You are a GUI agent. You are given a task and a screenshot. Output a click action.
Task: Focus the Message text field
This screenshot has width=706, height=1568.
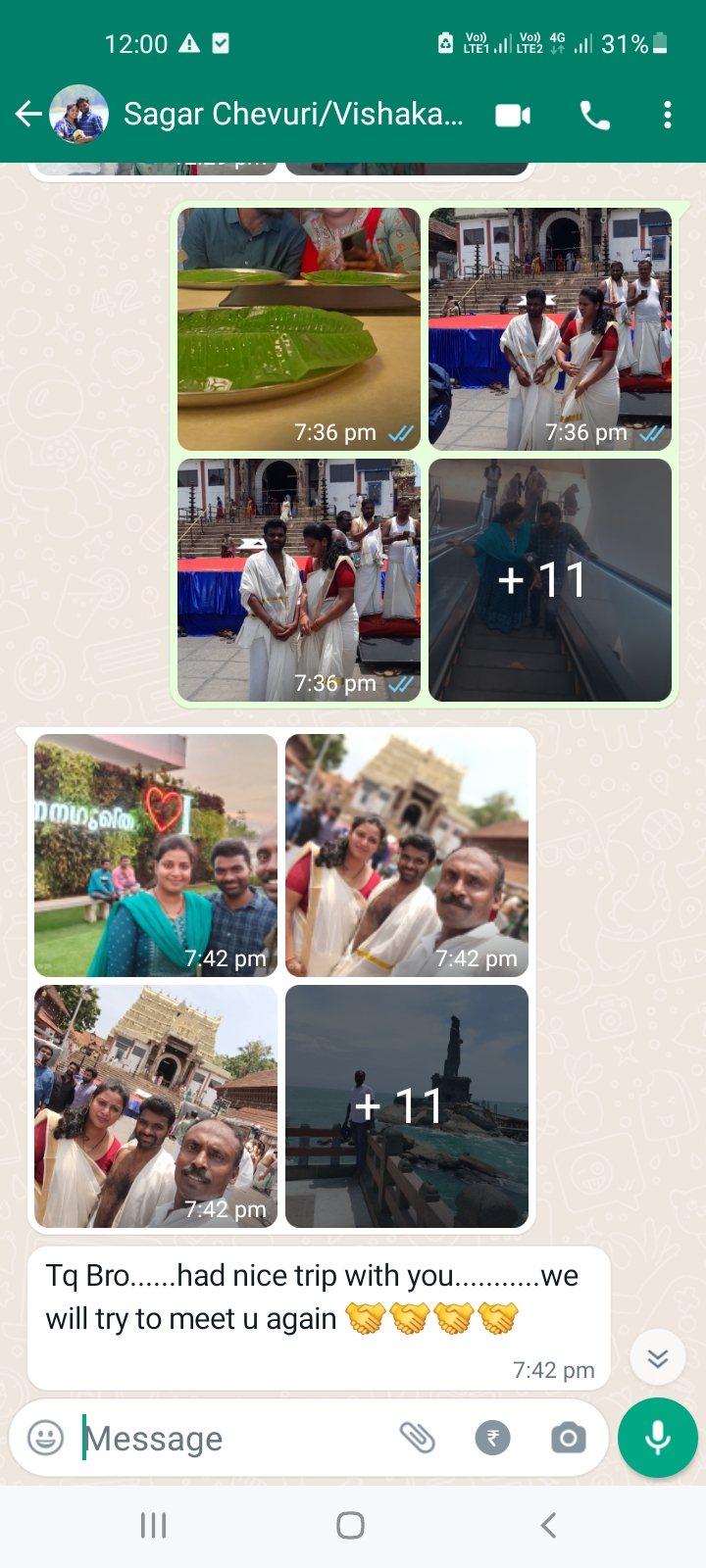[235, 1438]
